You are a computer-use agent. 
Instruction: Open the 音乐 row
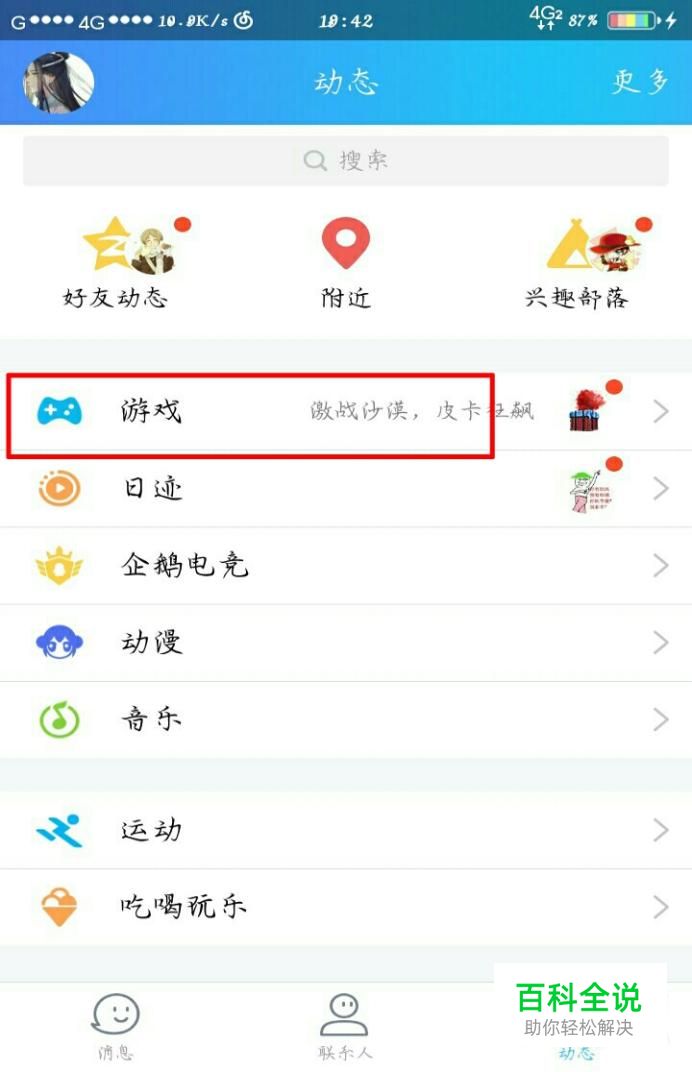point(345,719)
